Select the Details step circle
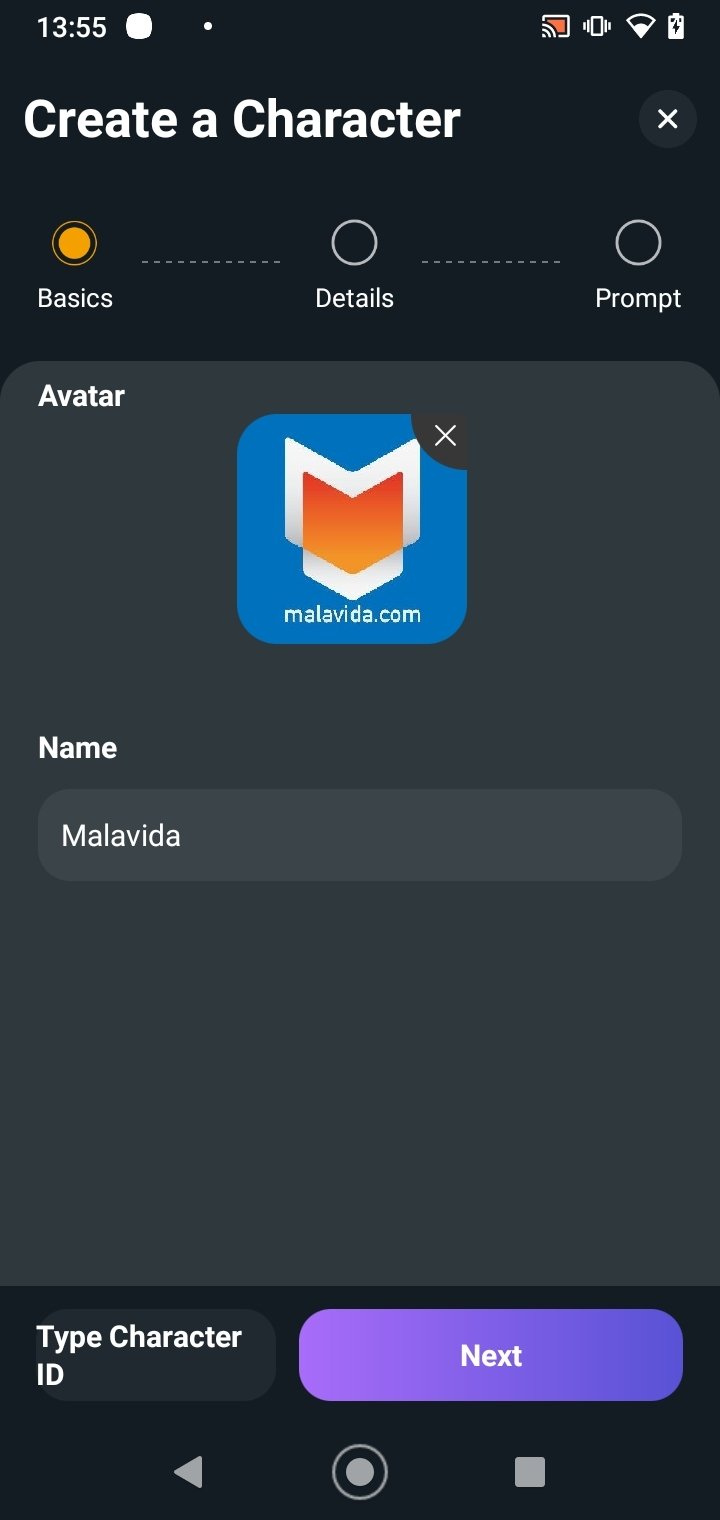This screenshot has height=1520, width=720. click(x=353, y=242)
